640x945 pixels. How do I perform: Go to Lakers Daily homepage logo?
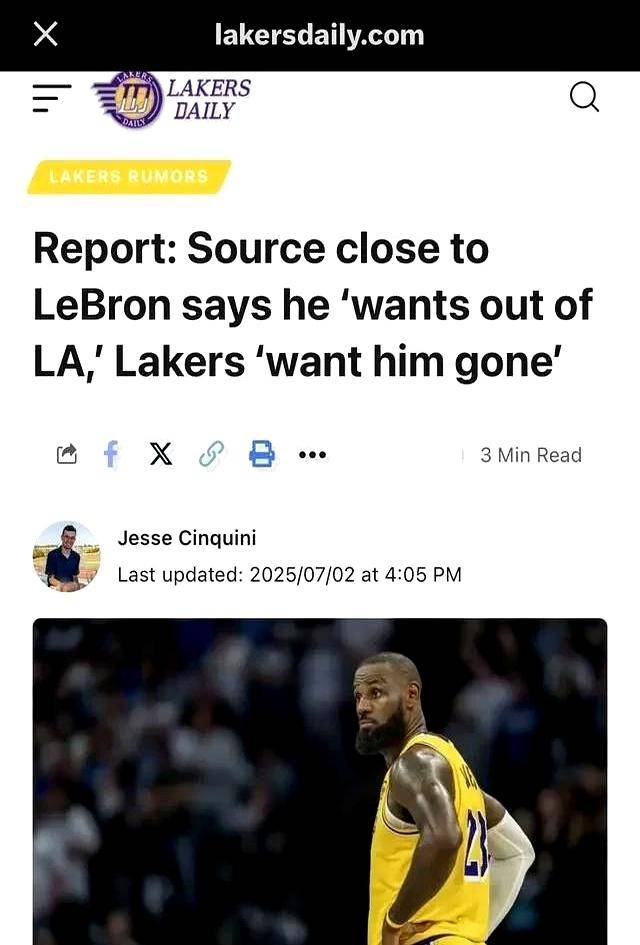173,100
